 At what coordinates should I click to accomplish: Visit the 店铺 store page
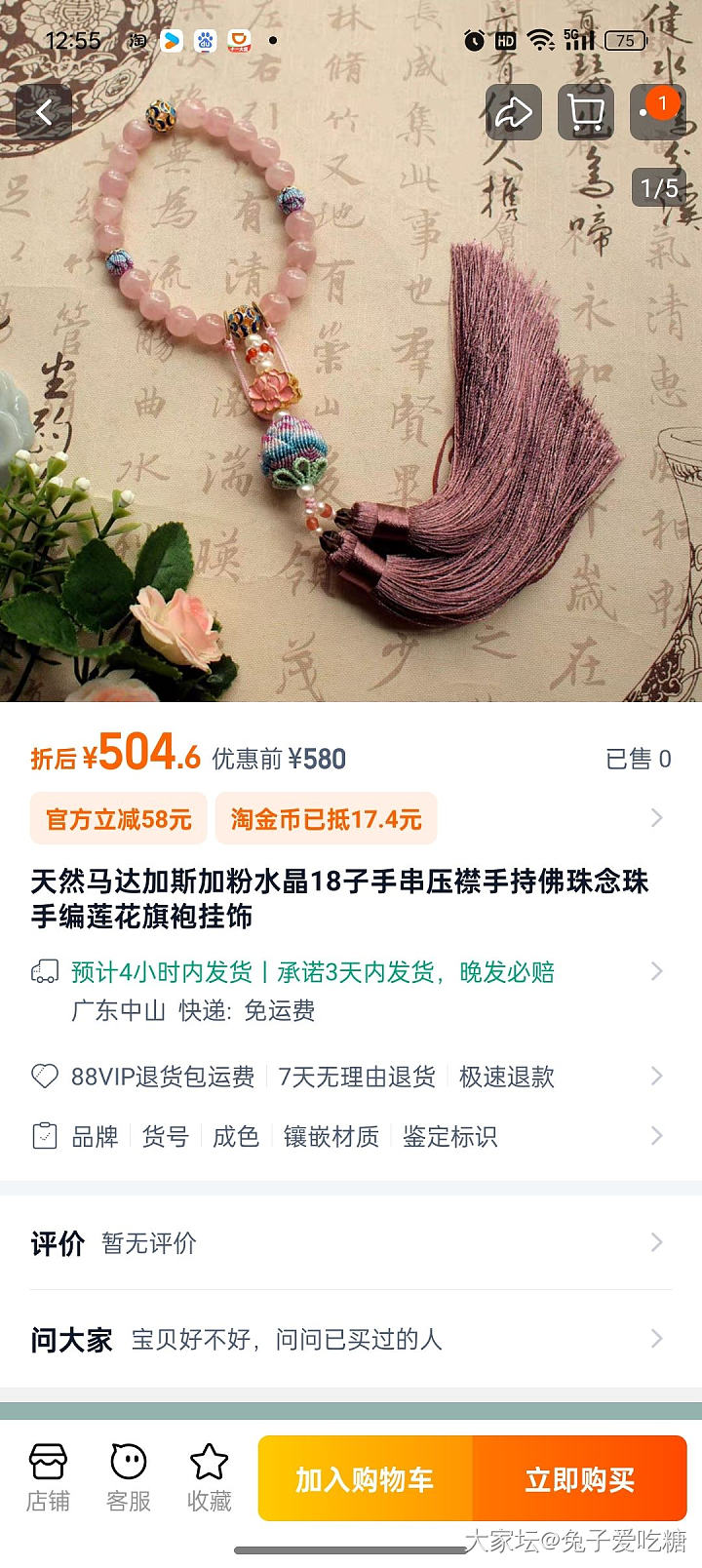click(x=48, y=1477)
